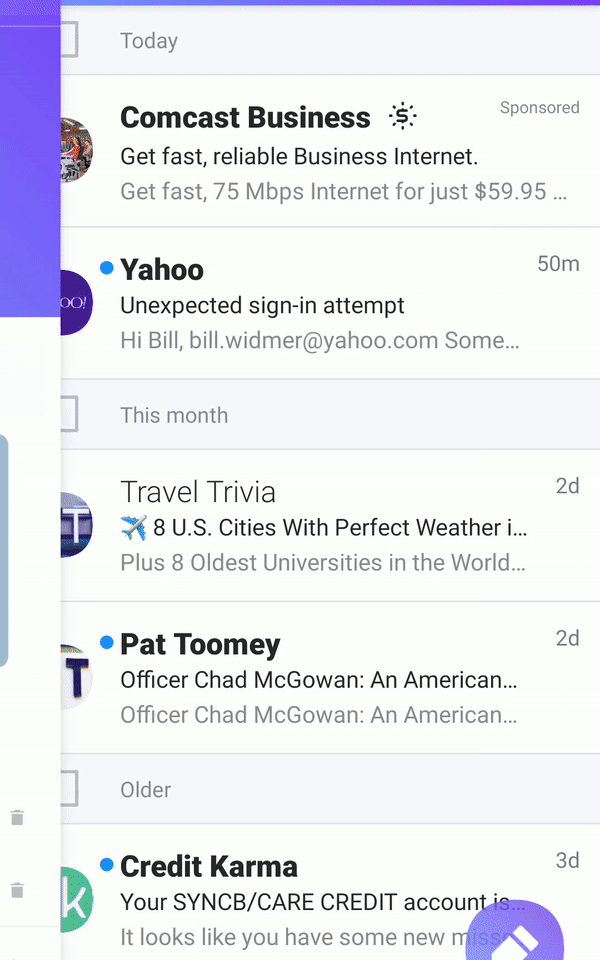Check the This month group checkbox
The image size is (600, 960).
(x=69, y=414)
